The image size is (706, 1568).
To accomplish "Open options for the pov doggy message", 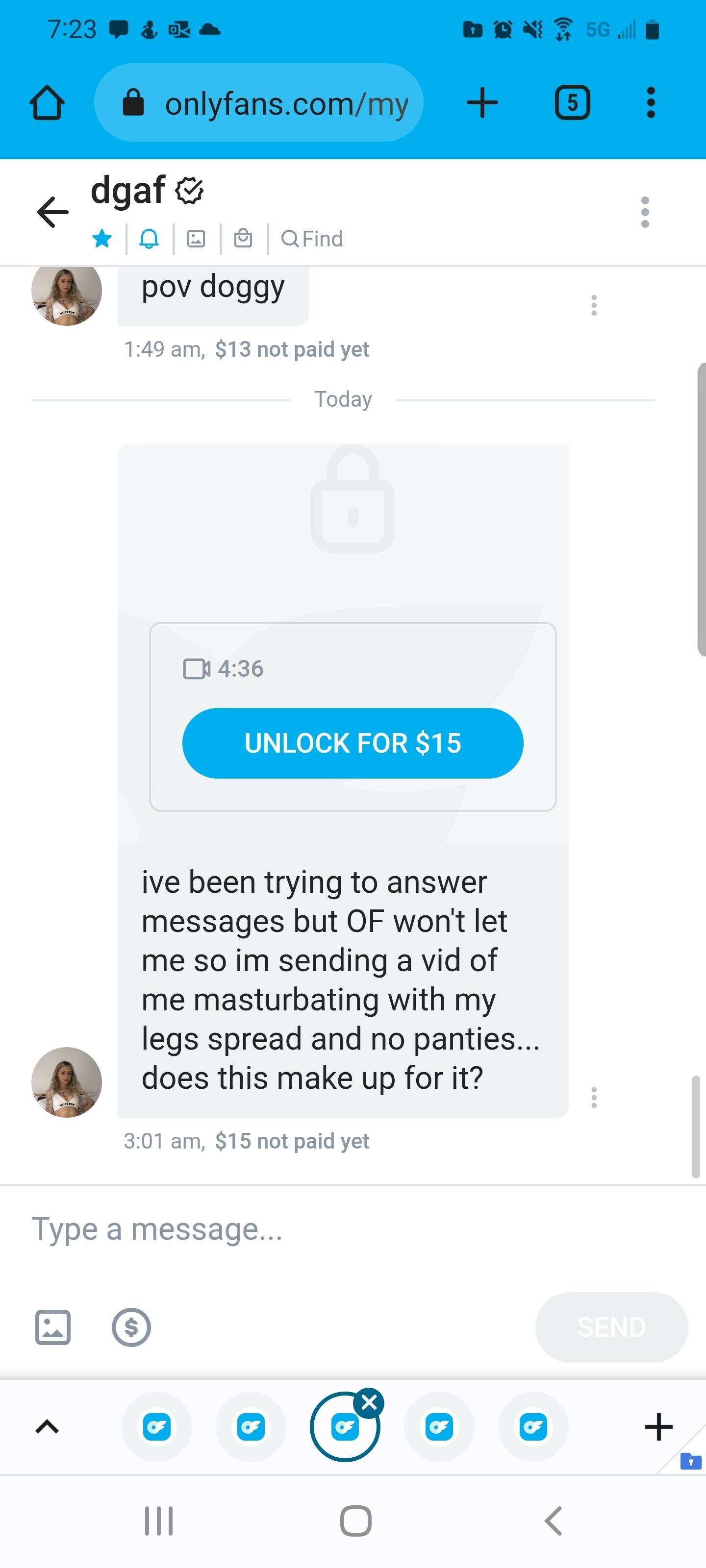I will coord(594,305).
